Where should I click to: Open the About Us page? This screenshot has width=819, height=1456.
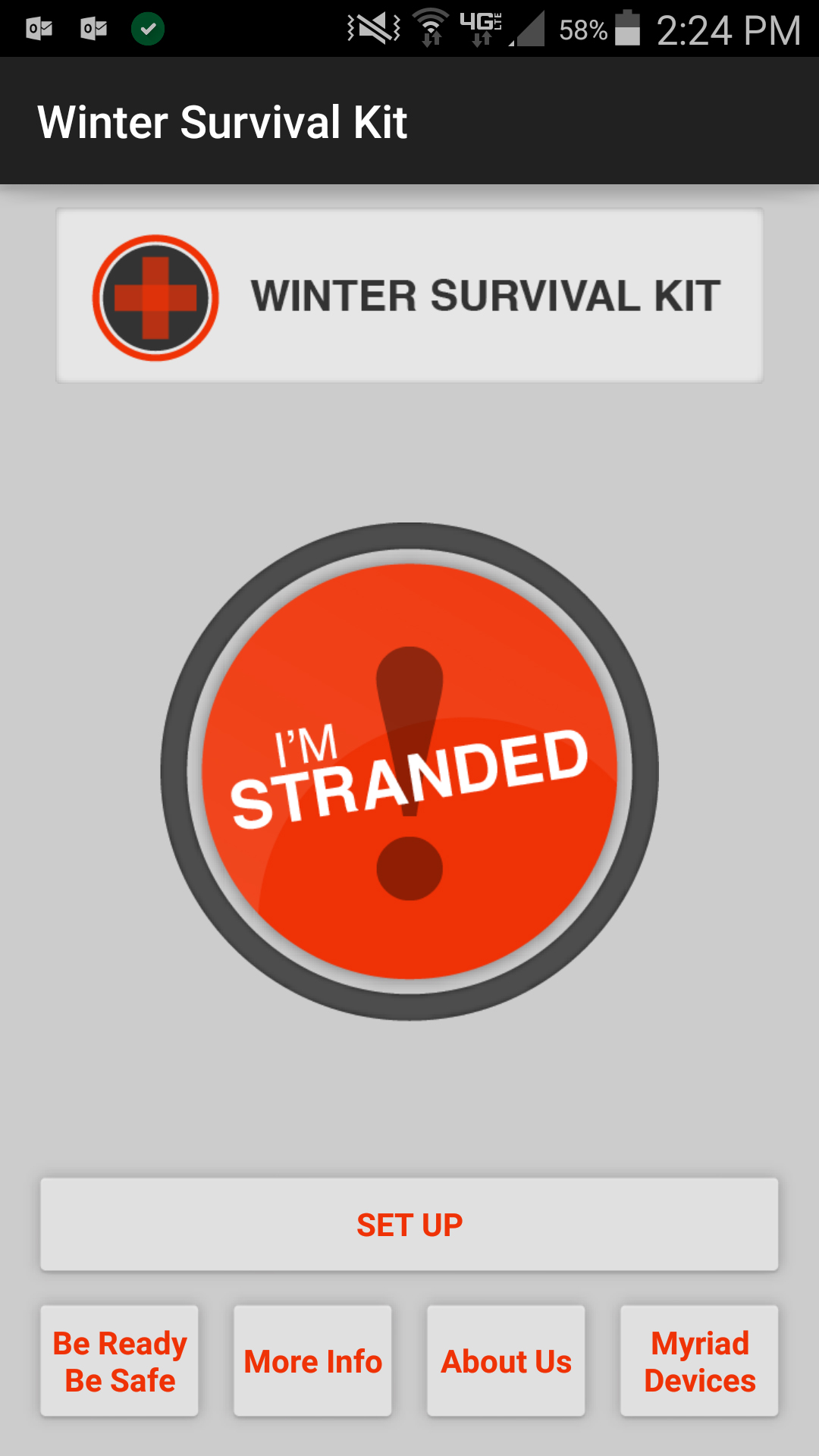point(506,1361)
